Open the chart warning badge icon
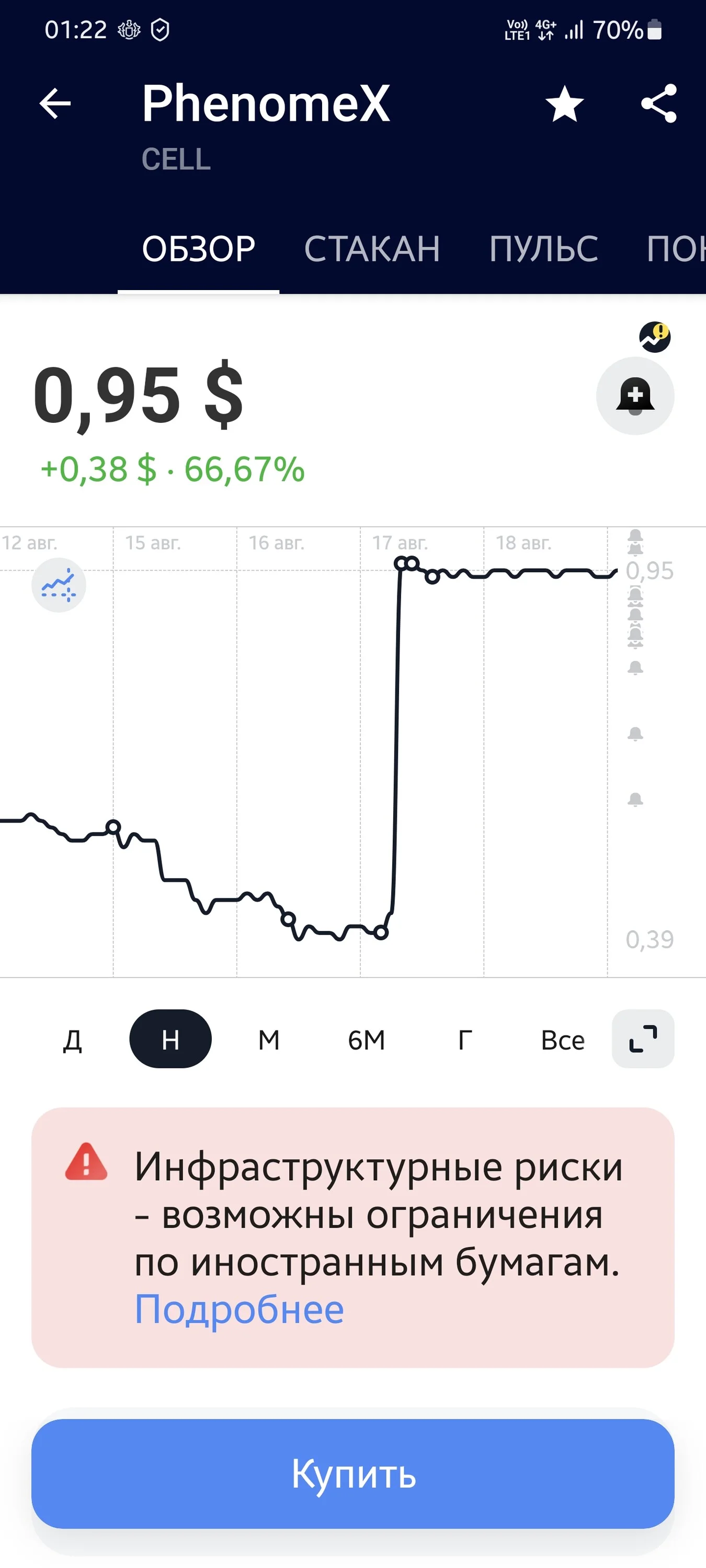 pos(655,337)
